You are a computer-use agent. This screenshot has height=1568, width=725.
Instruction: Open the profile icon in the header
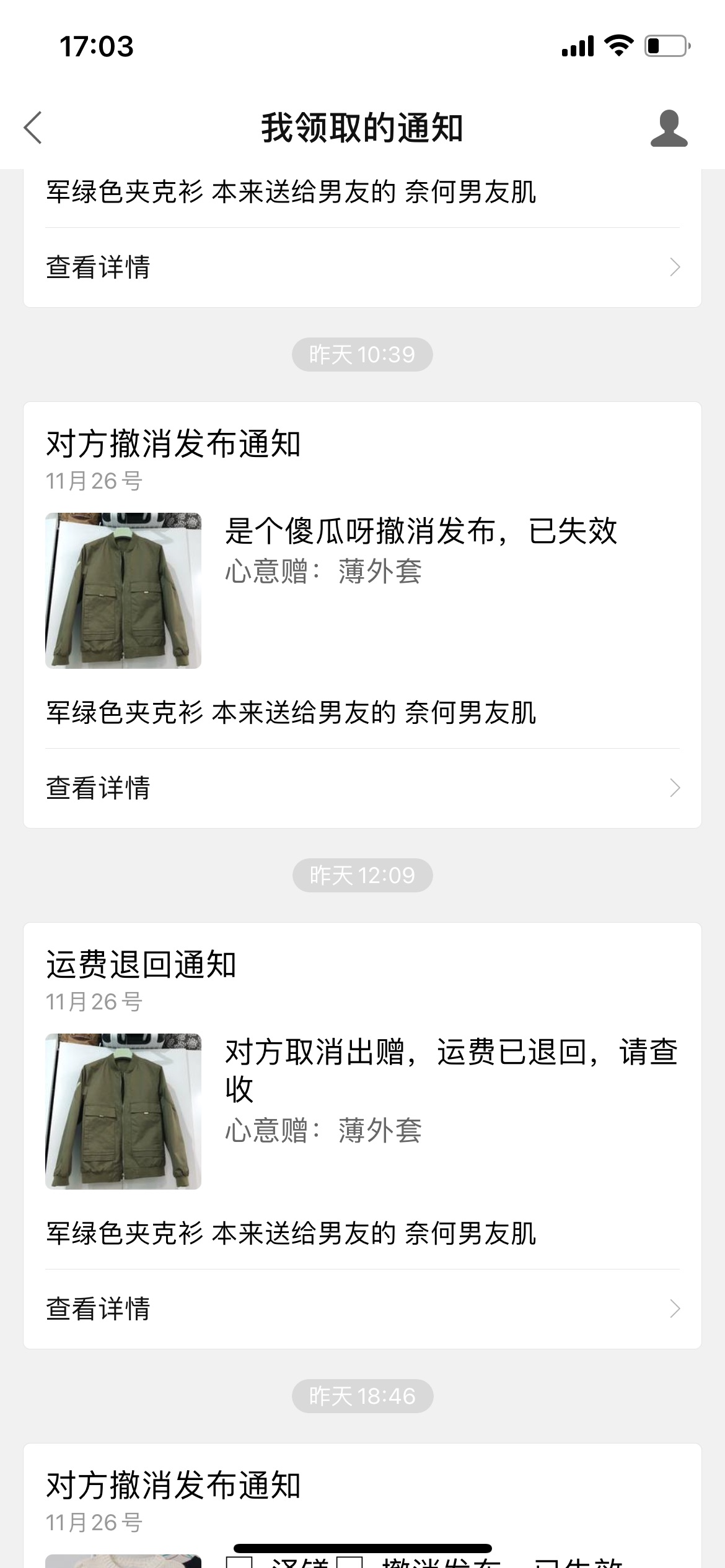(669, 128)
